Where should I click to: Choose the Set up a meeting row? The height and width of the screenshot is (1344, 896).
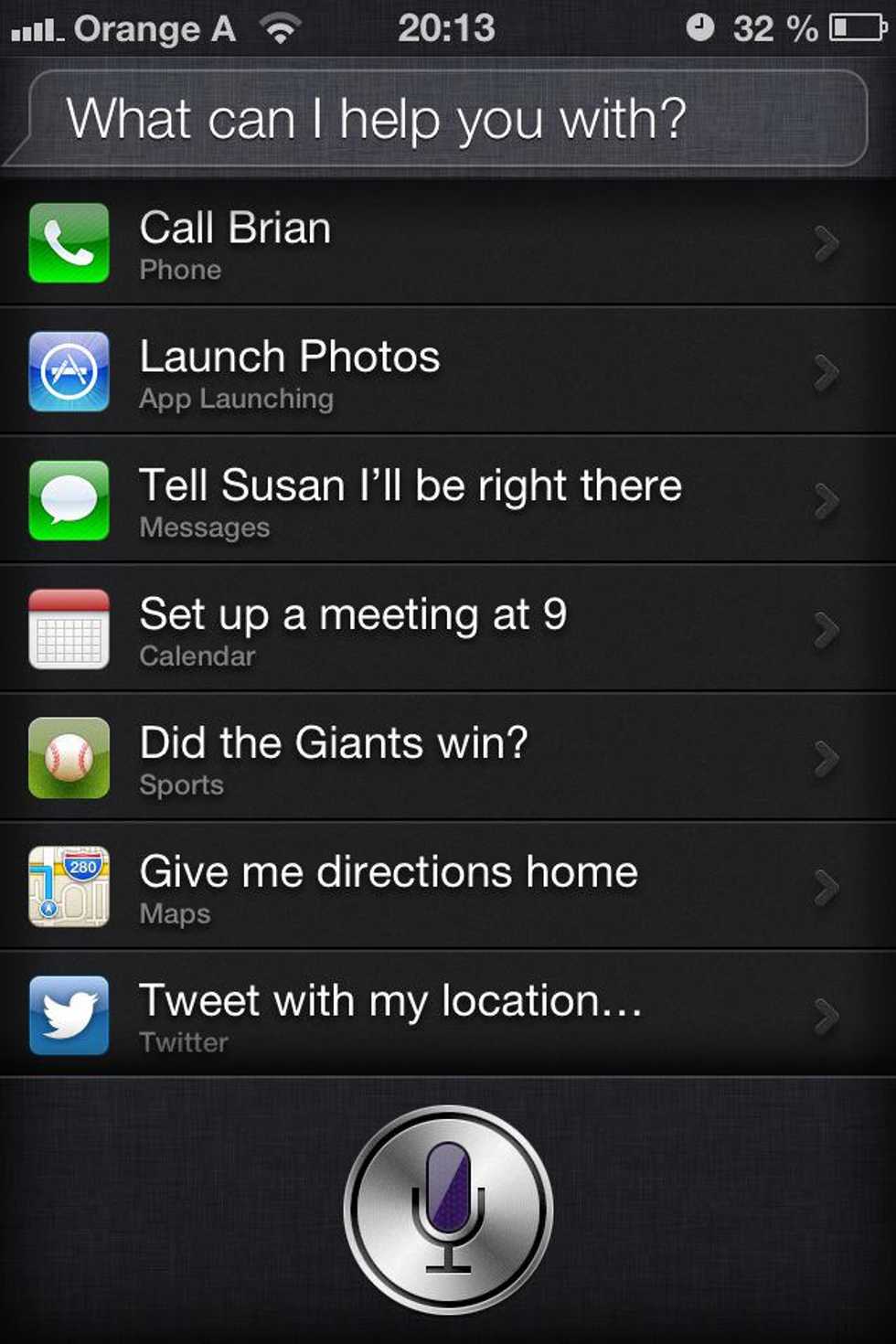[448, 630]
